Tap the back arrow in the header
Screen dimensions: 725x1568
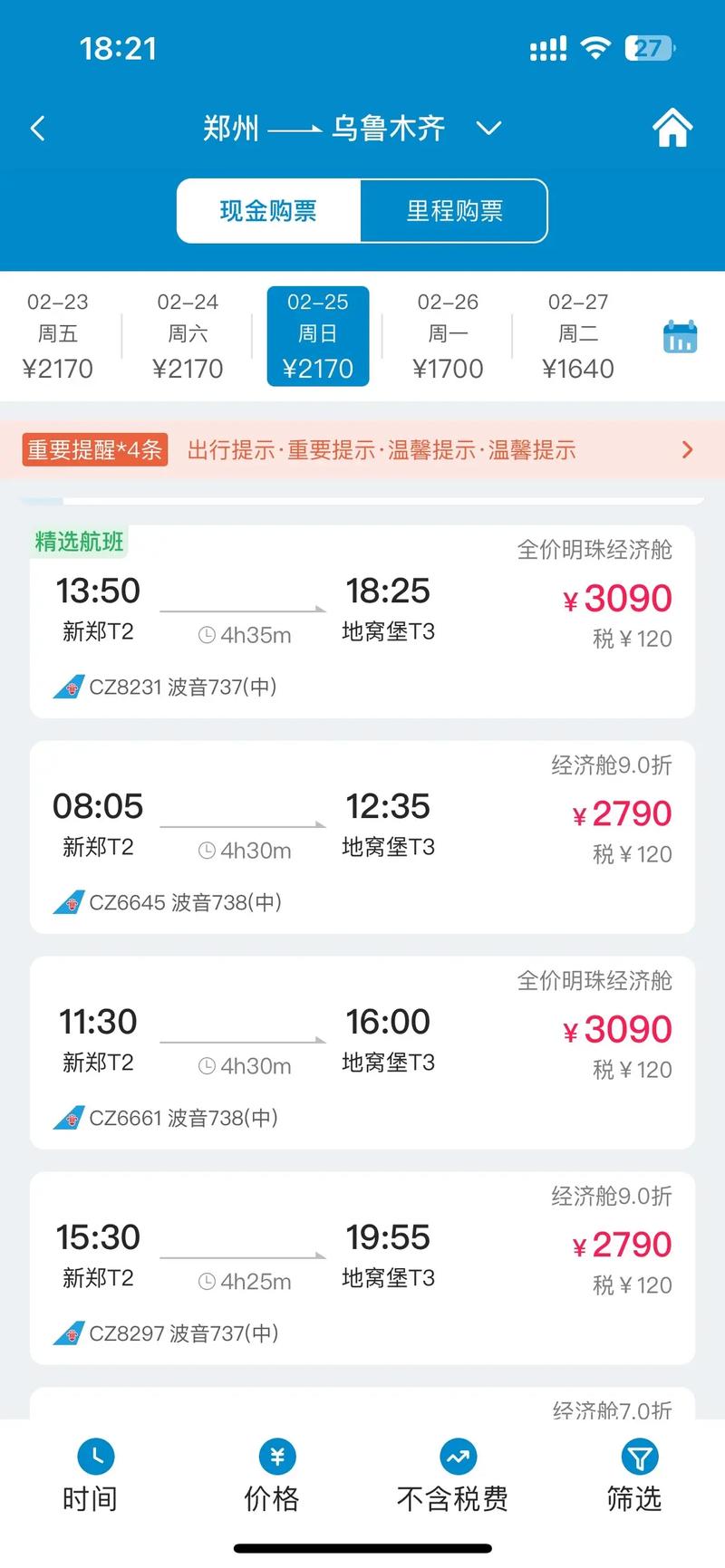[x=36, y=128]
